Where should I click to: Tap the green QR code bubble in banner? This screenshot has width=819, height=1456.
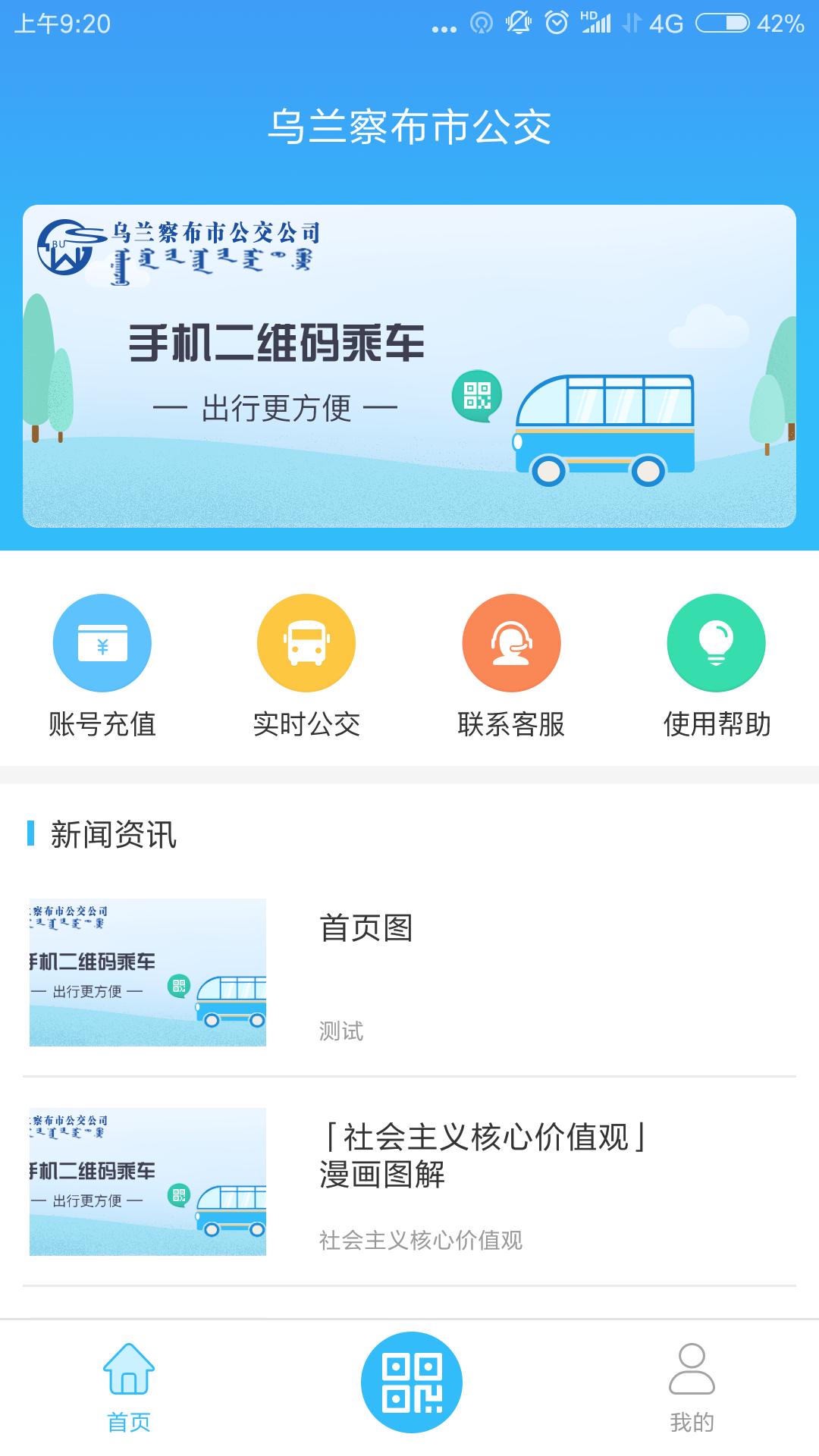point(476,394)
